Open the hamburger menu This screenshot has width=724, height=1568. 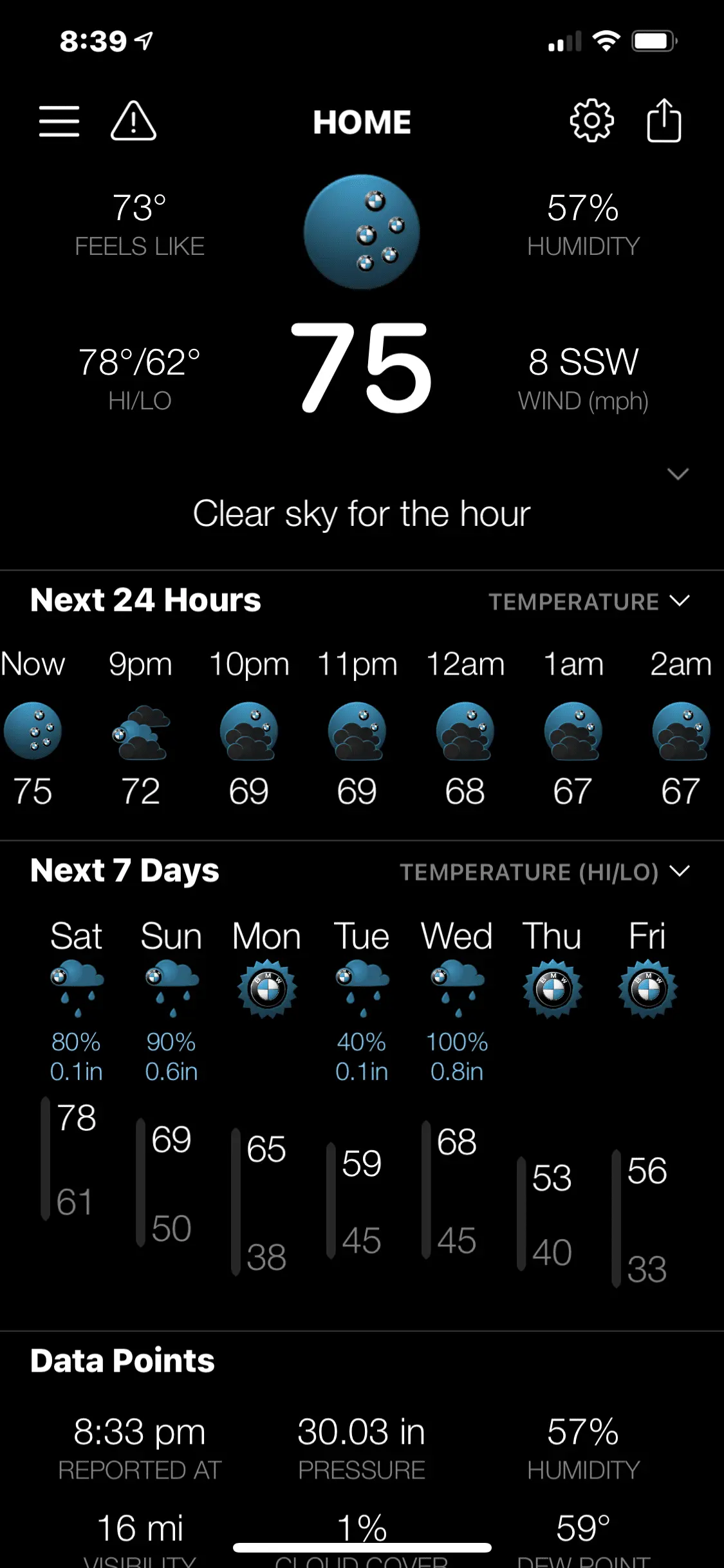click(x=59, y=122)
